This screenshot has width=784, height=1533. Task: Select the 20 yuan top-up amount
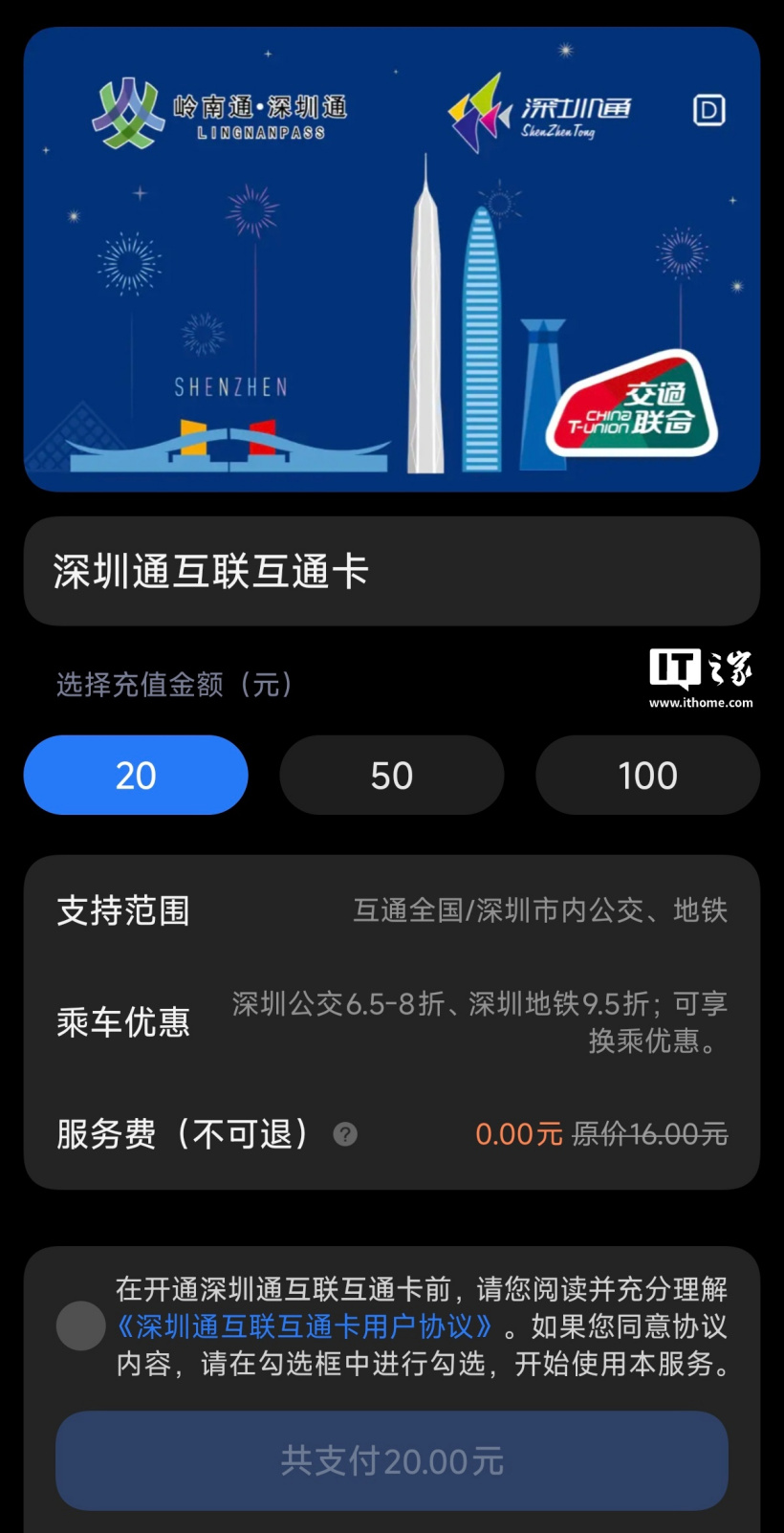pyautogui.click(x=136, y=775)
